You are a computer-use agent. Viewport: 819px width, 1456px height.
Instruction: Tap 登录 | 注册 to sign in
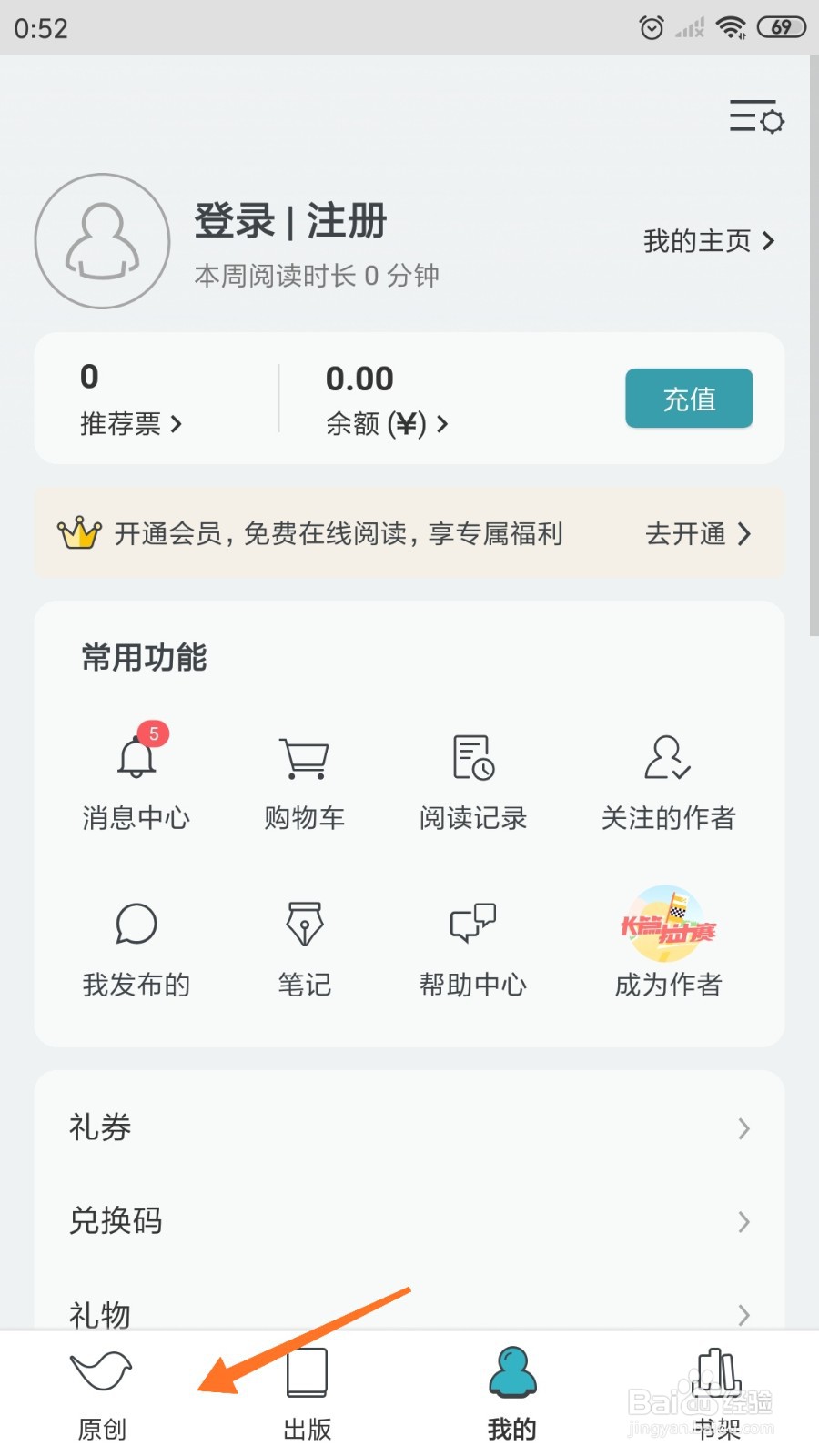[290, 221]
